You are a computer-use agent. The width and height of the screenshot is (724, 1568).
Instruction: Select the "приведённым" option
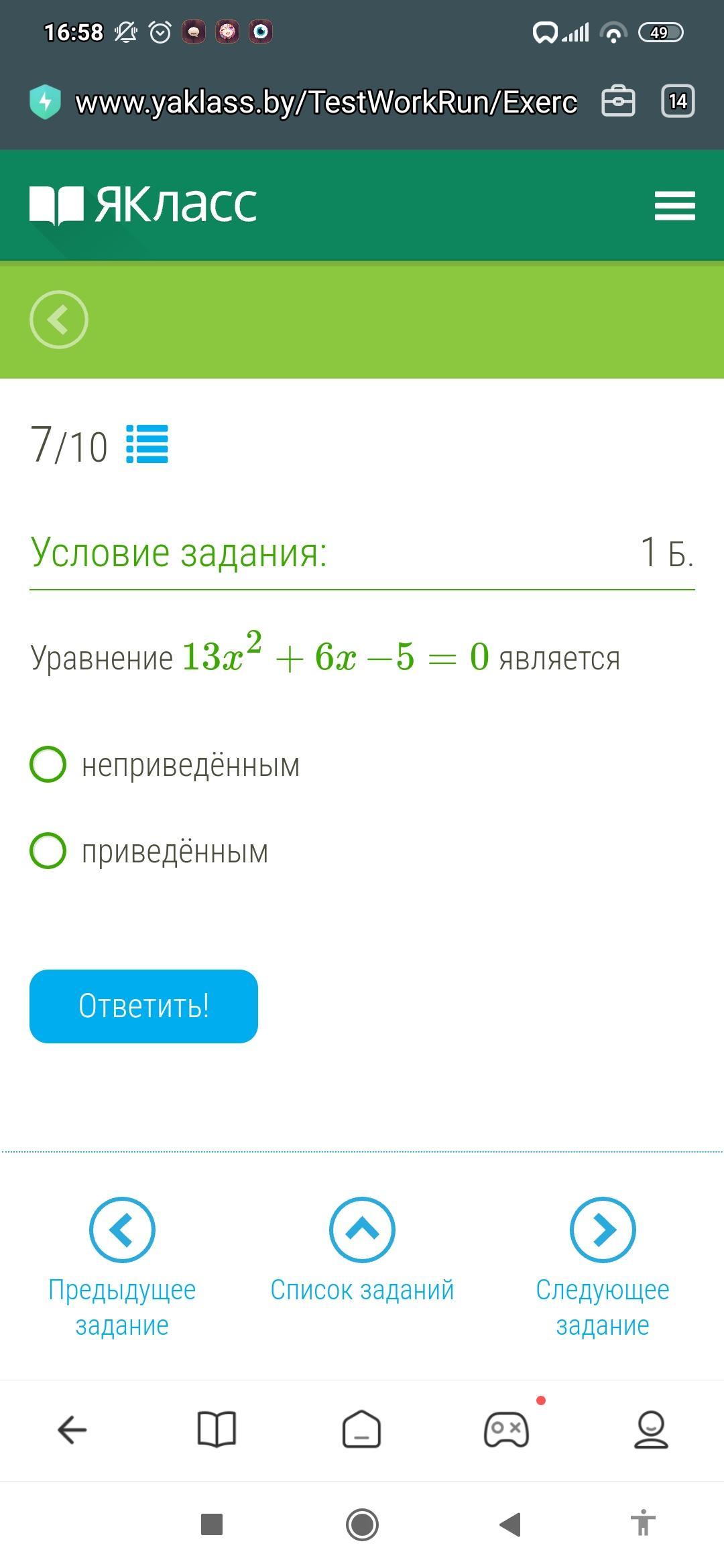(x=48, y=851)
